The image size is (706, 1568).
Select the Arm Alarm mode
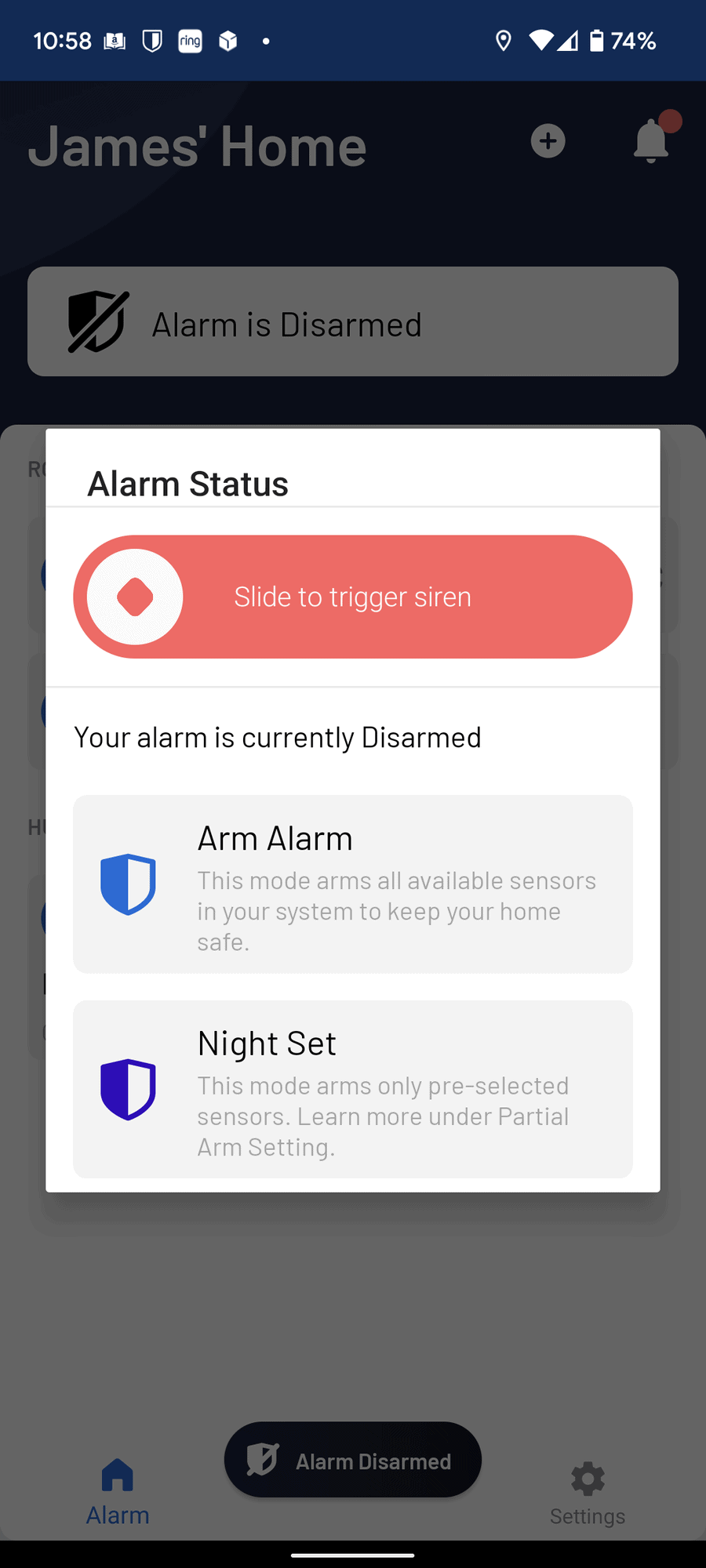(353, 884)
